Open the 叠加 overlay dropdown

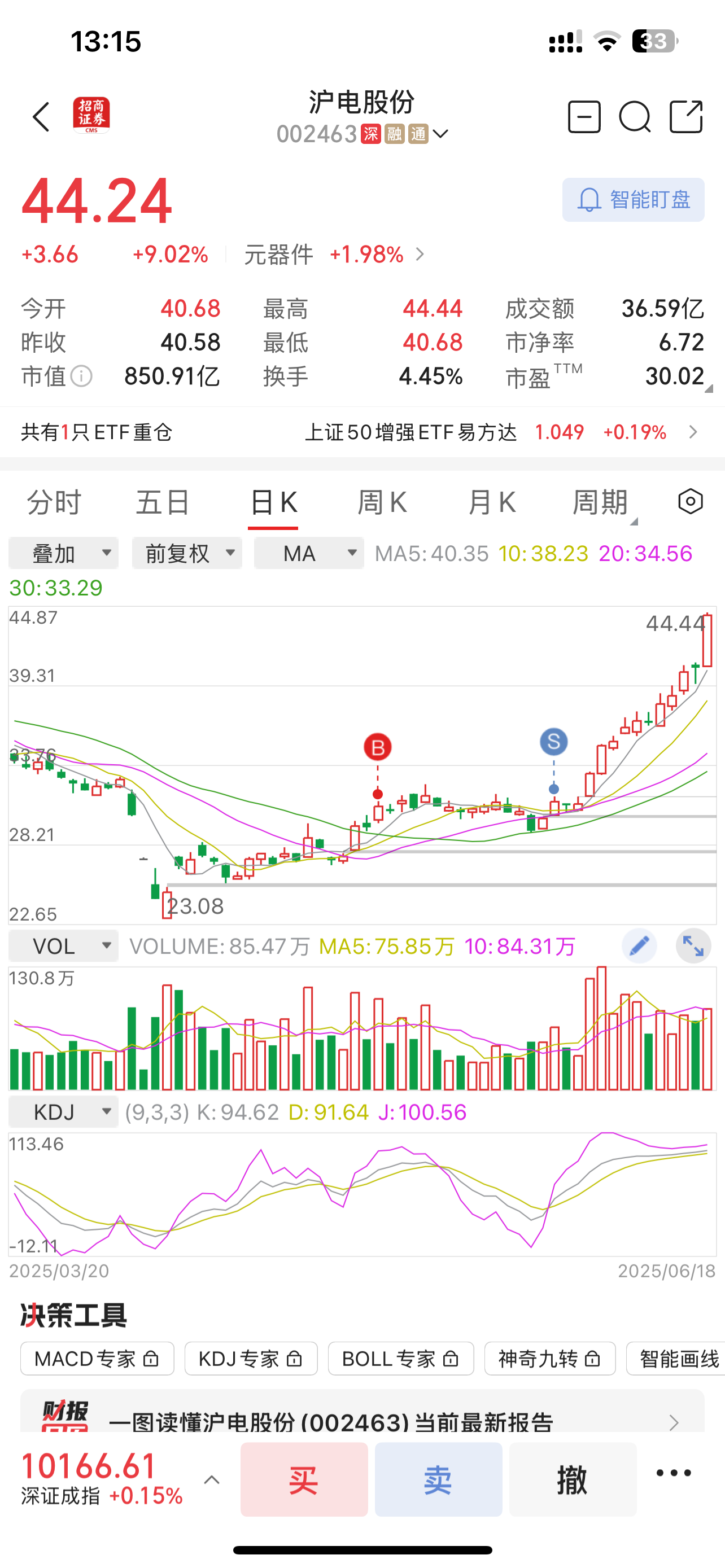pos(63,553)
